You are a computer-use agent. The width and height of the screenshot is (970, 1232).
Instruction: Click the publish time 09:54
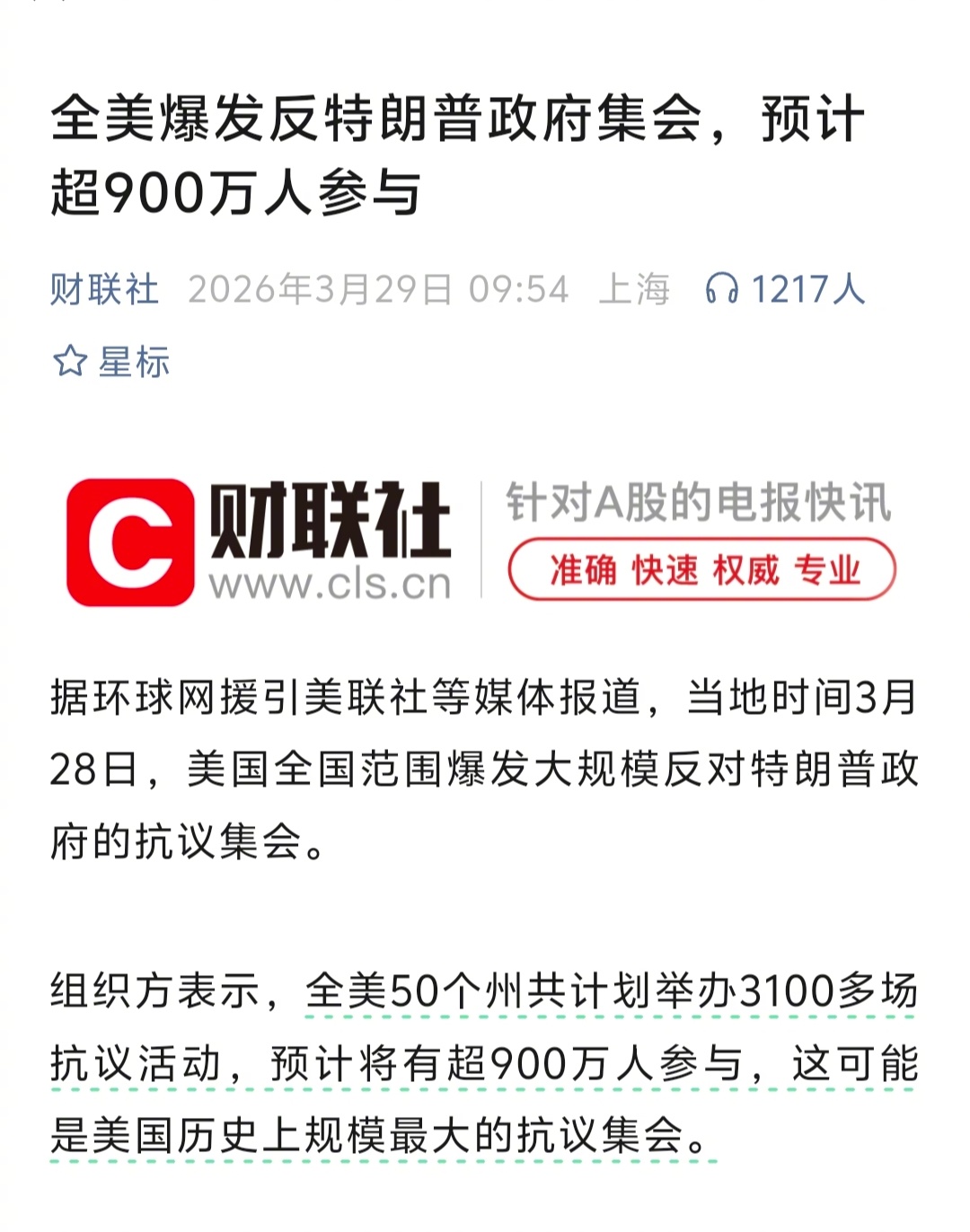(x=521, y=288)
